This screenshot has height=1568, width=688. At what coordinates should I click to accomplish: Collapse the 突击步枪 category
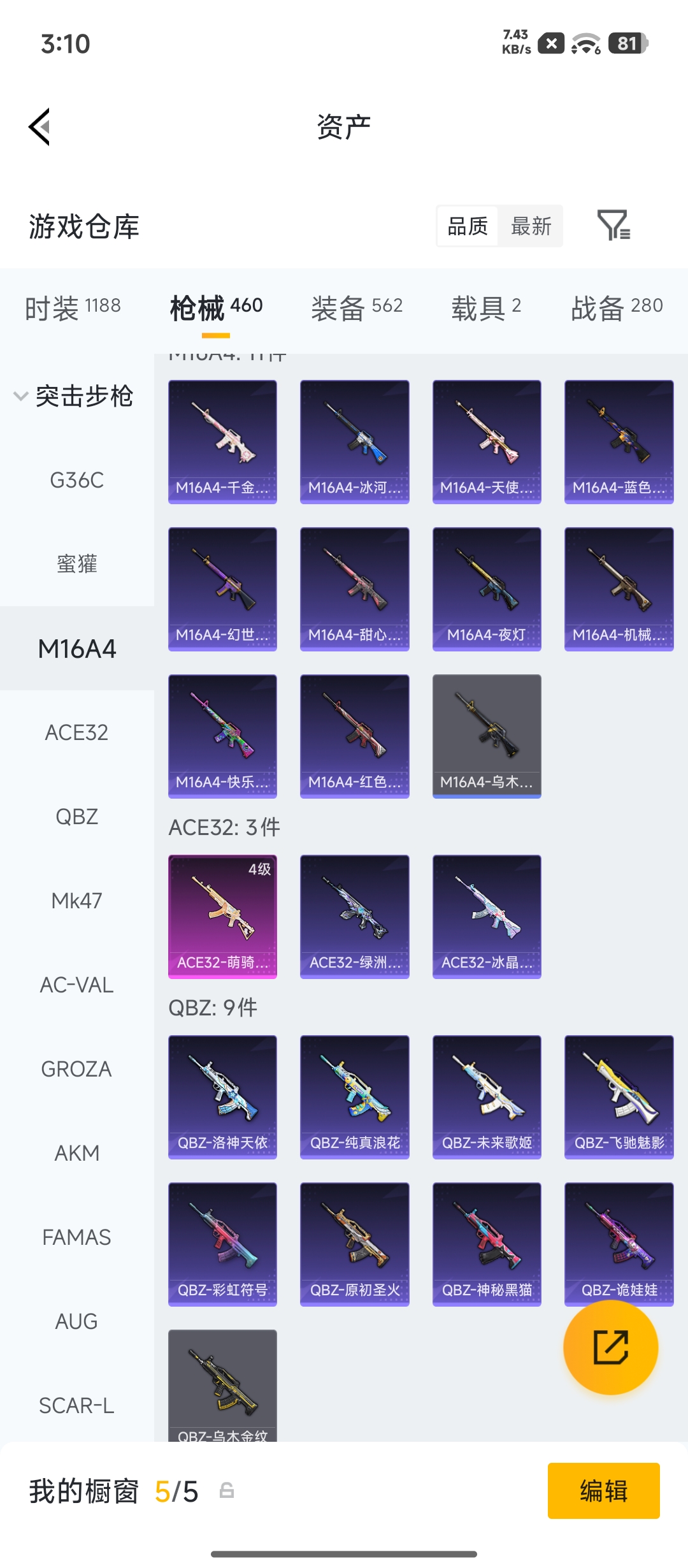[74, 396]
